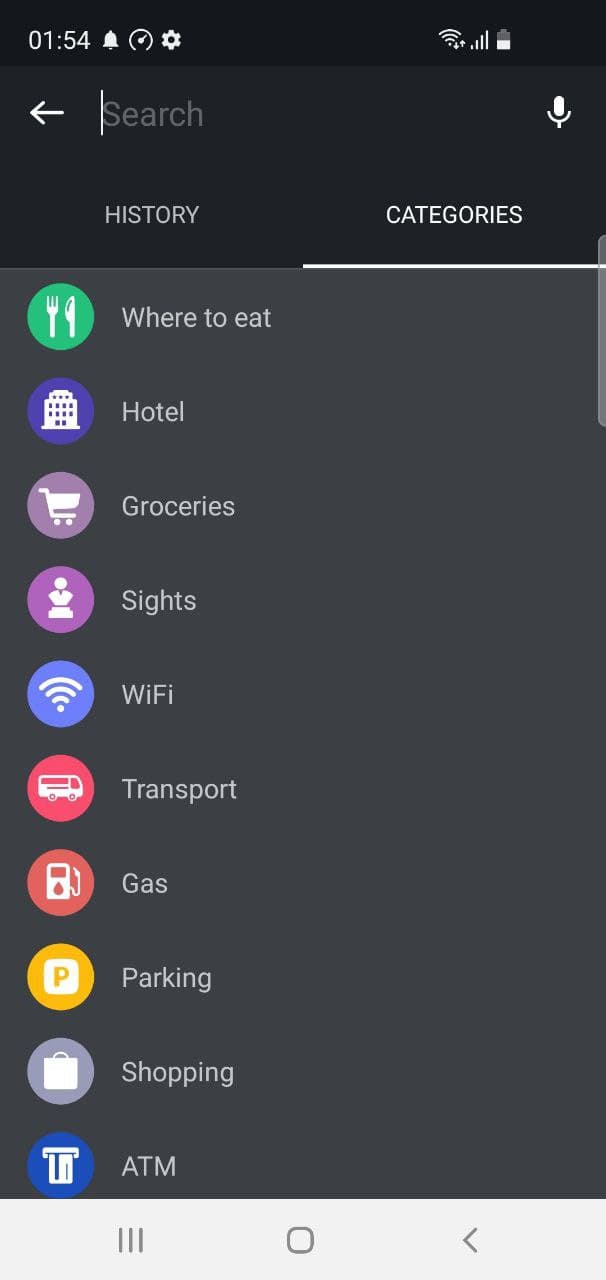
Task: Open the recent apps overview
Action: point(131,1240)
